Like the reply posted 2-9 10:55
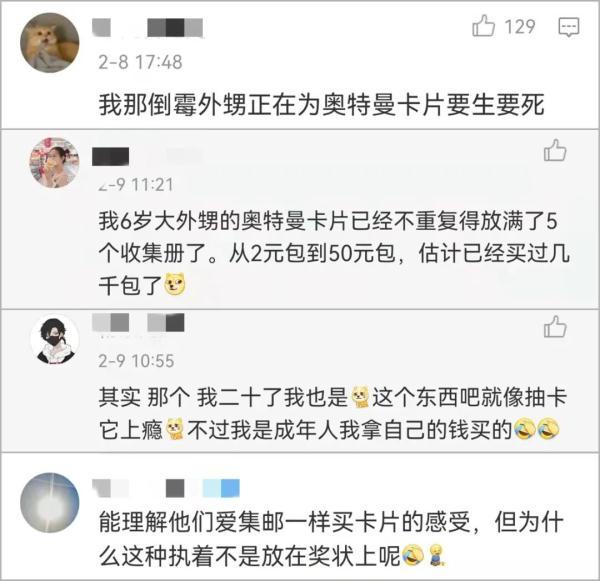The height and width of the screenshot is (581, 600). [555, 326]
